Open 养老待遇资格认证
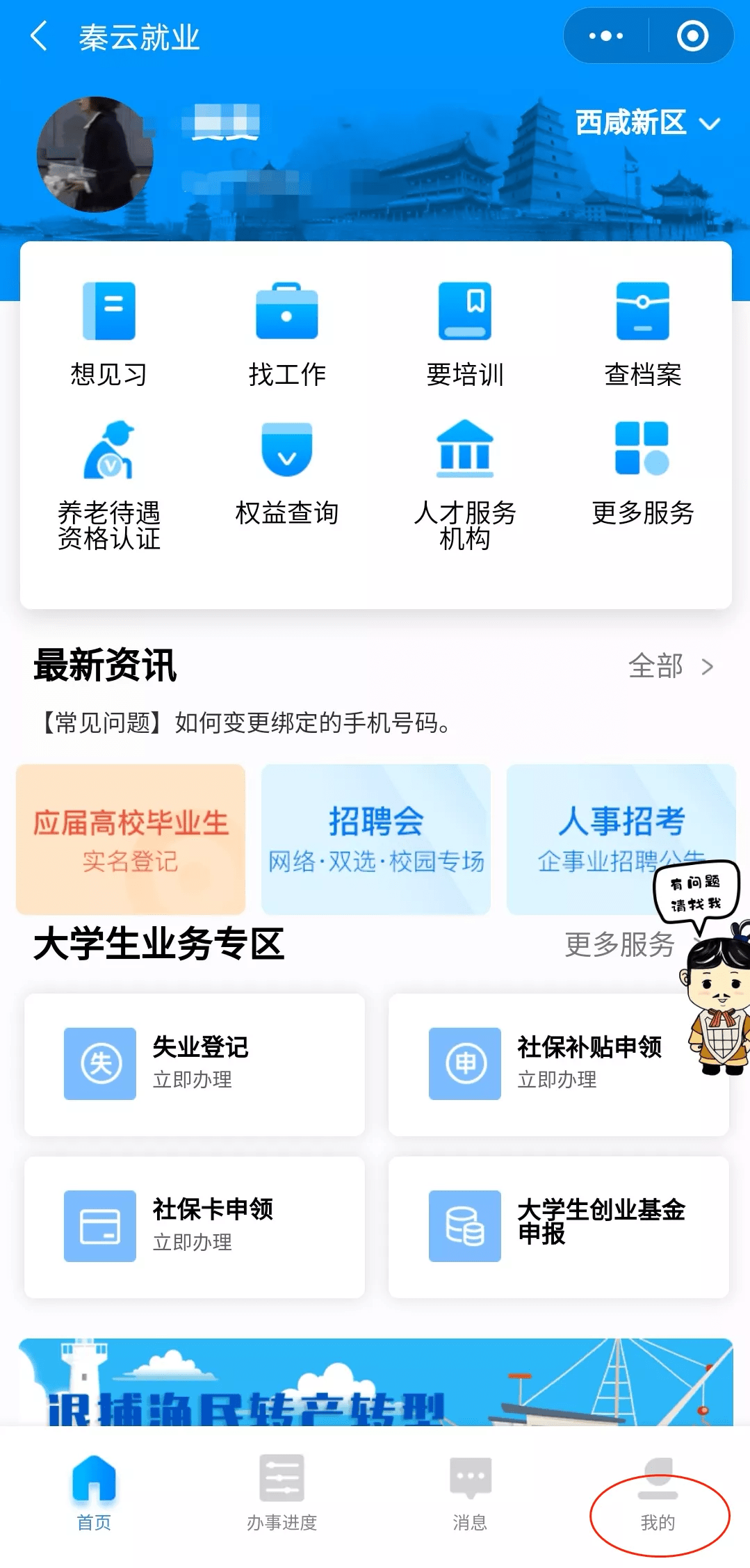The image size is (750, 1568). (x=109, y=485)
